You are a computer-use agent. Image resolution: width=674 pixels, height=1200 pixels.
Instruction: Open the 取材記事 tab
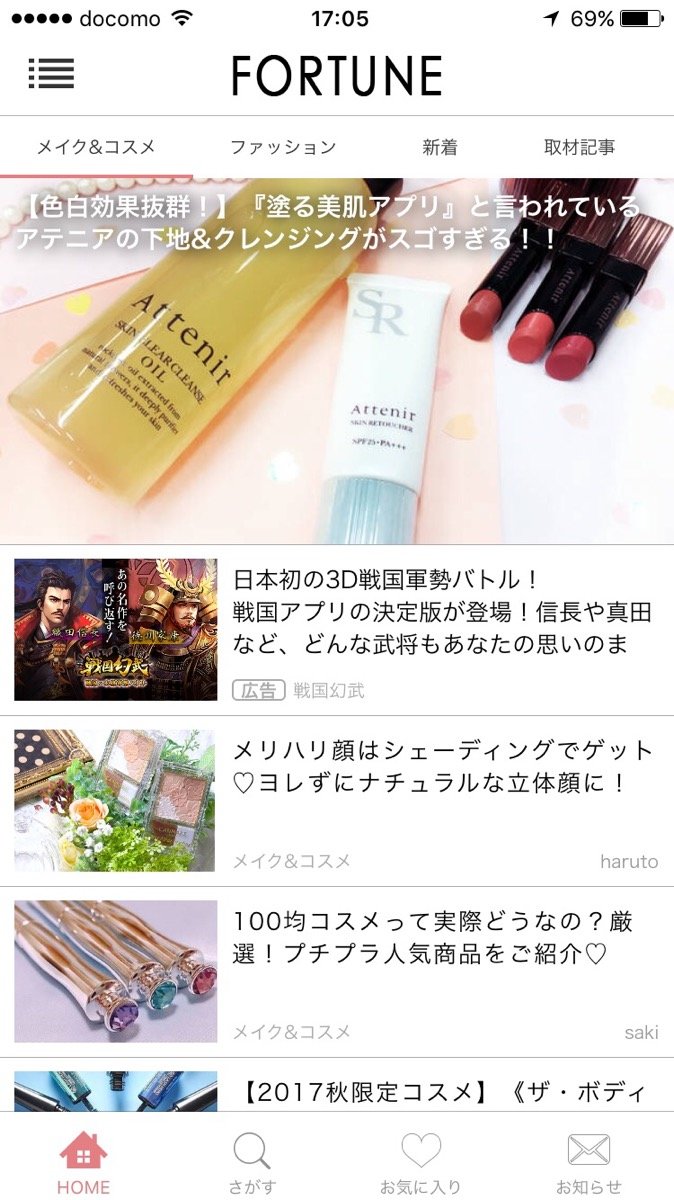coord(579,147)
